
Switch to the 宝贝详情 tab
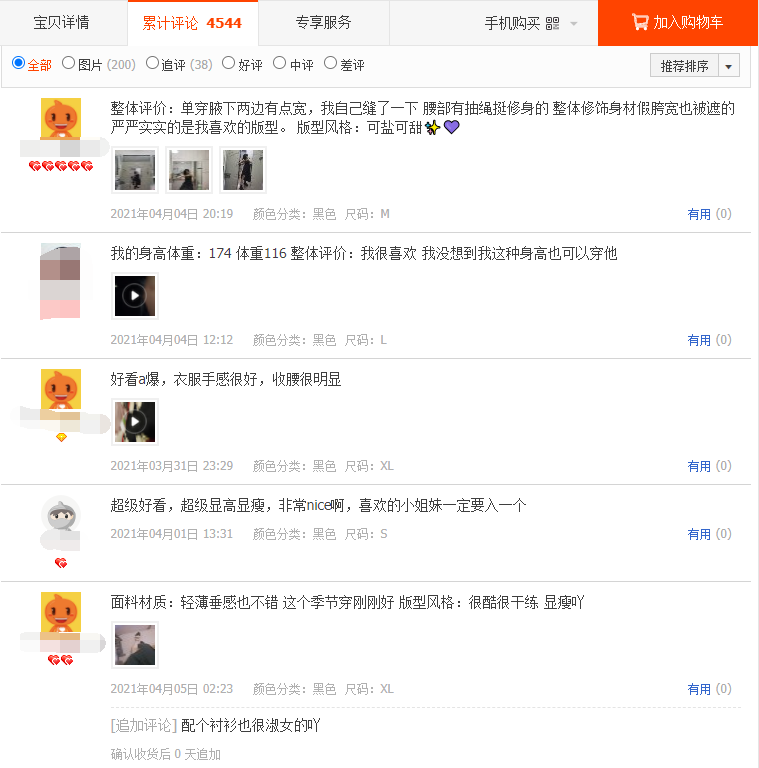(x=62, y=23)
